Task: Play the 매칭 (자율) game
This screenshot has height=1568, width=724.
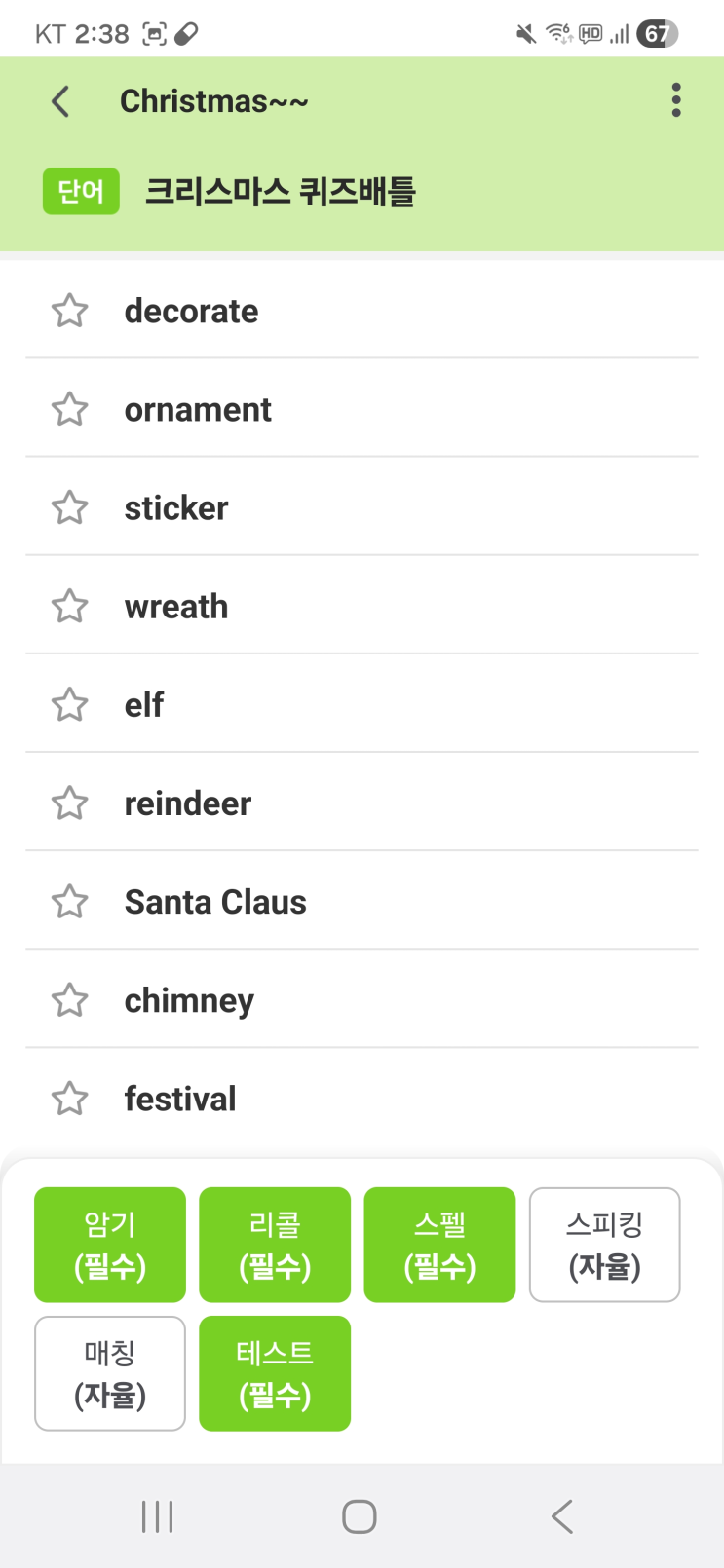Action: [x=110, y=1373]
